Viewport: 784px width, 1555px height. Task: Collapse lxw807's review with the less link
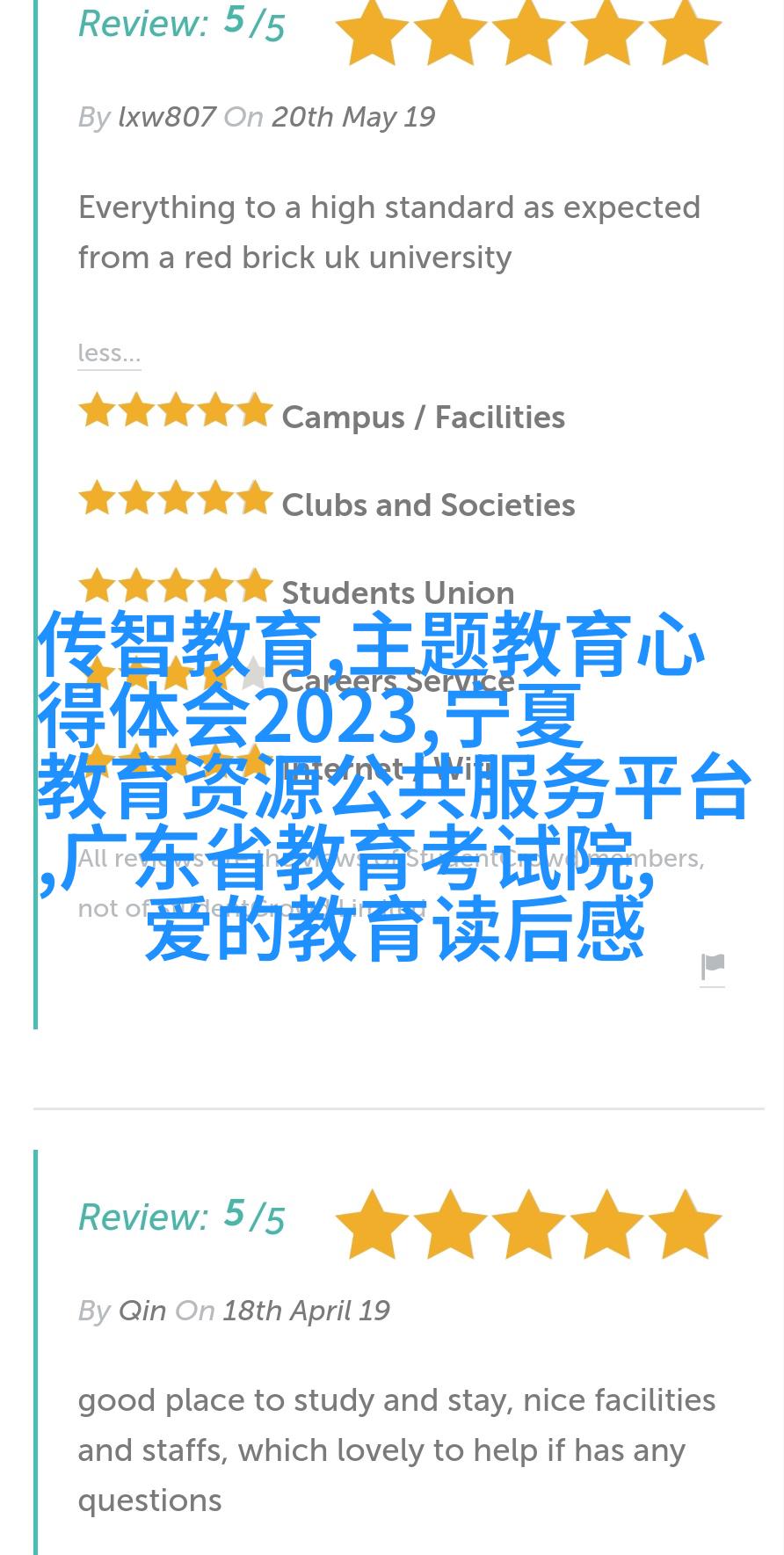pos(109,352)
